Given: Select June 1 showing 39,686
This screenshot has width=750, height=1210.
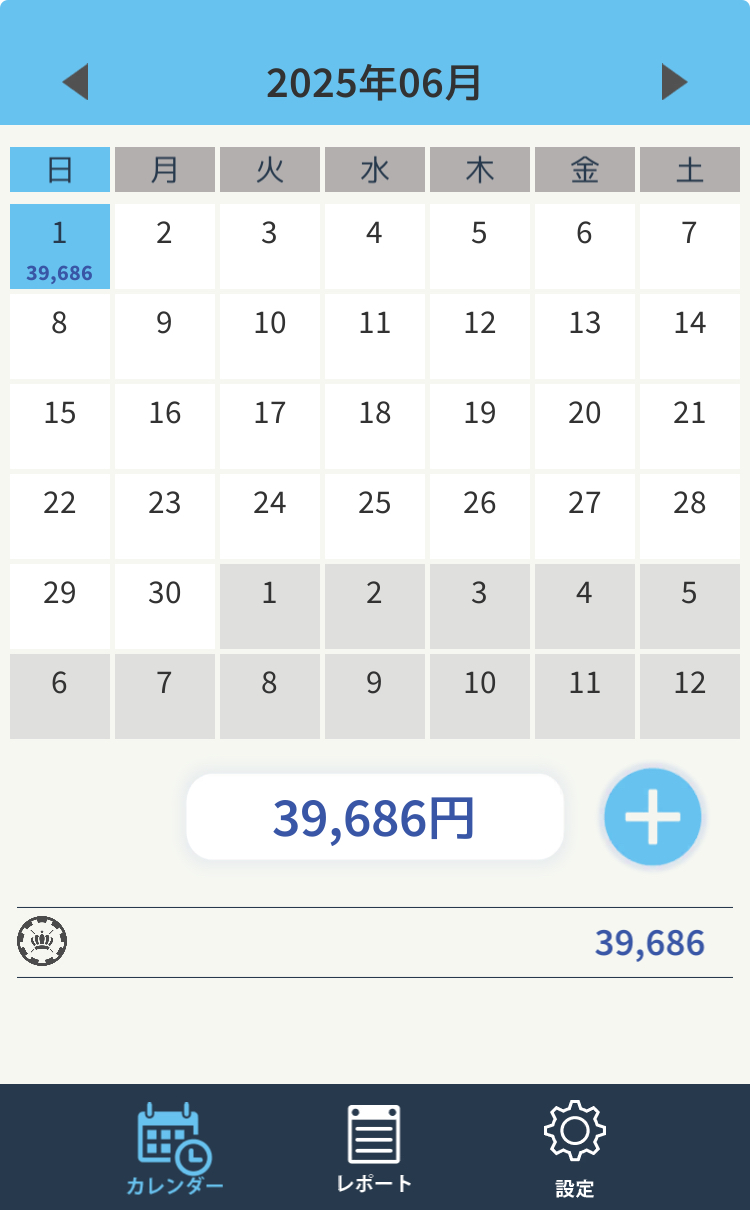Looking at the screenshot, I should [60, 247].
